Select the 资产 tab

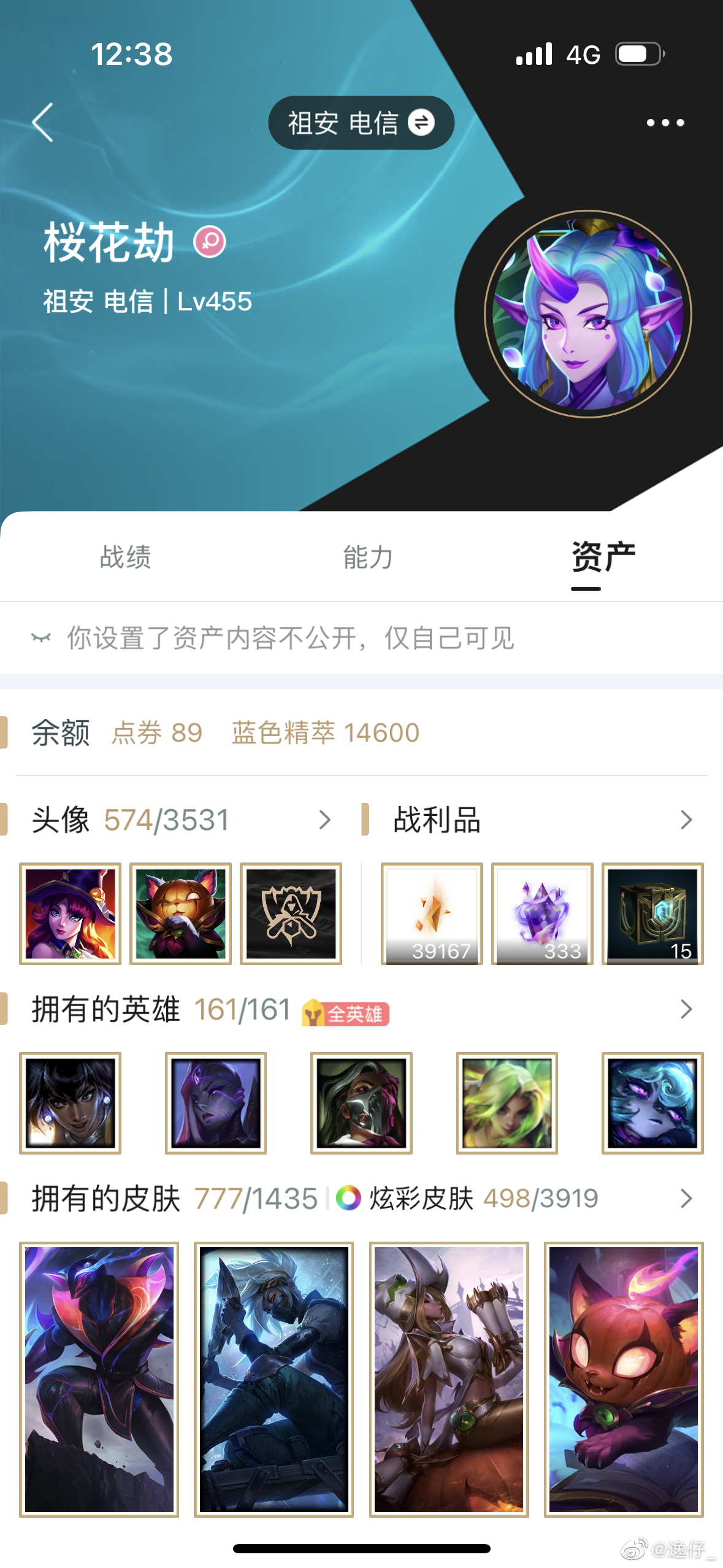[603, 557]
